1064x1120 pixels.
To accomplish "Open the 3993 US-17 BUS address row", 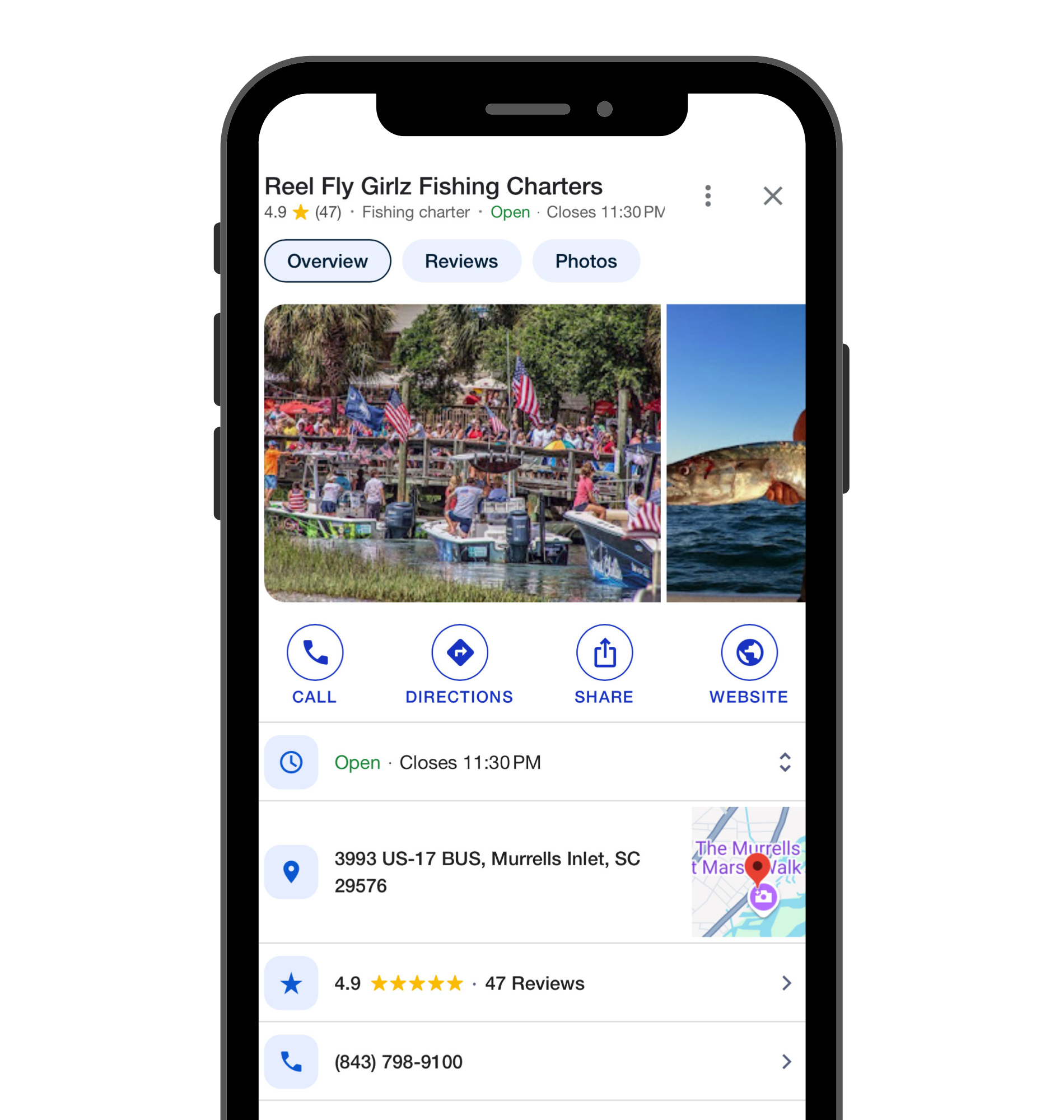I will (486, 871).
